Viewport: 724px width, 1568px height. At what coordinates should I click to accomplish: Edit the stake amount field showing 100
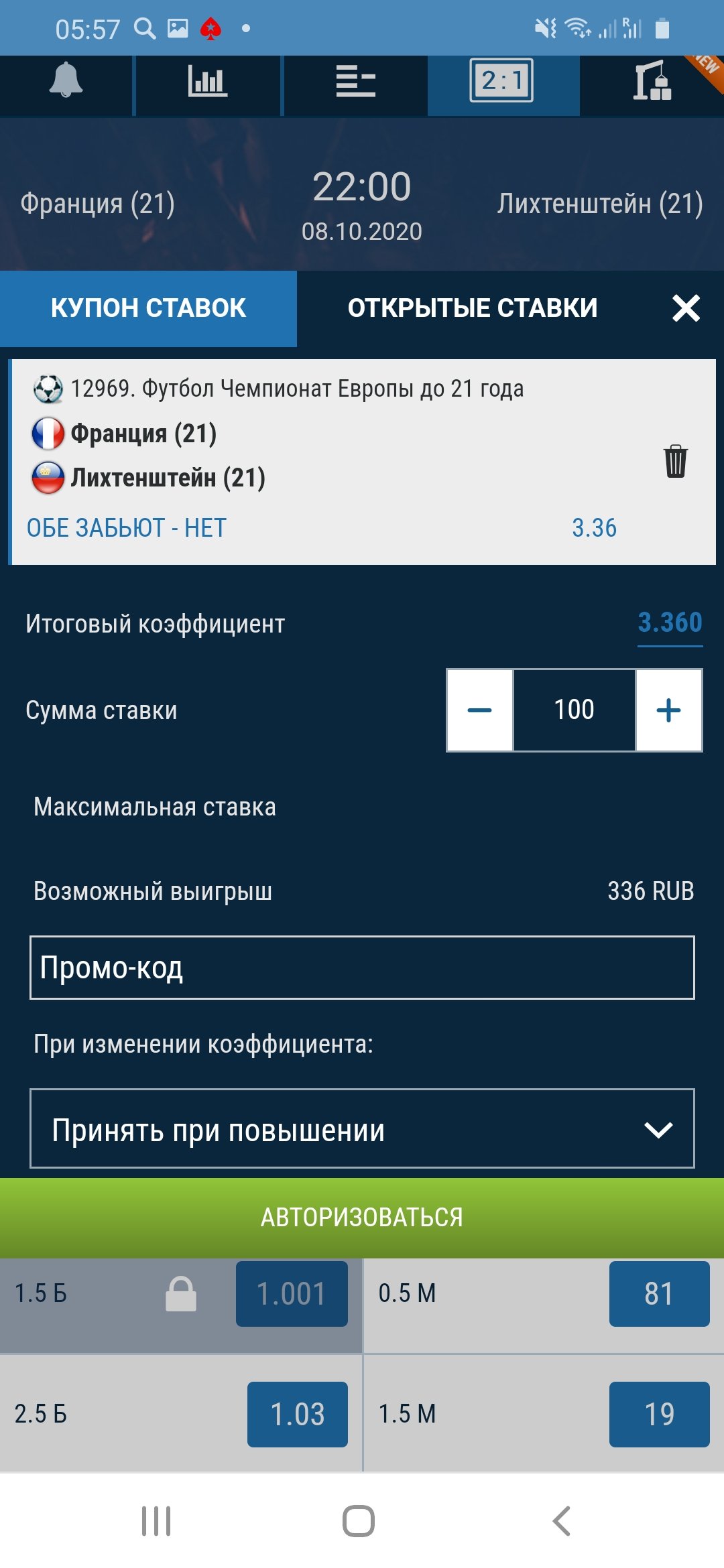(x=574, y=710)
